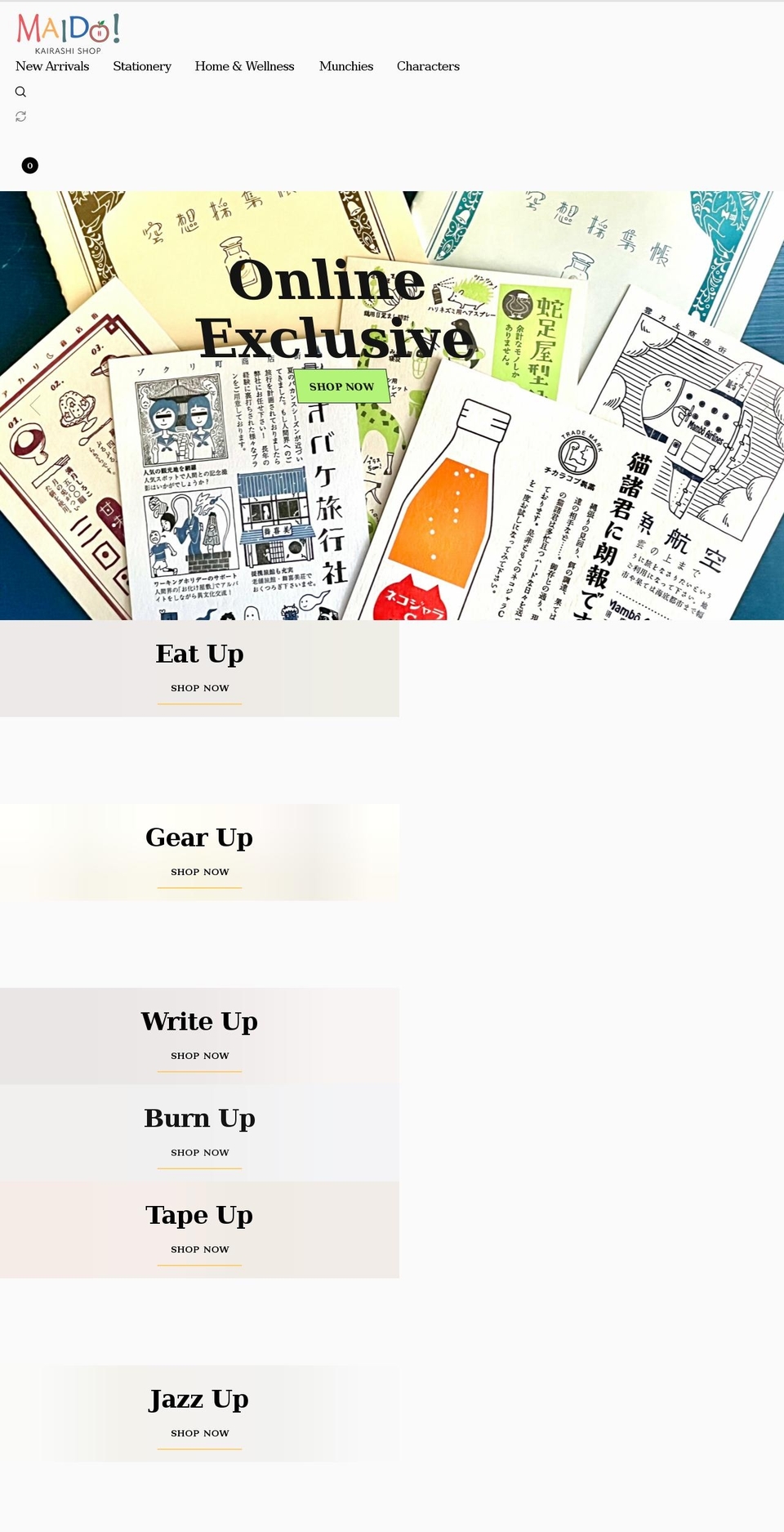Select the Eat Up section heading

(199, 654)
